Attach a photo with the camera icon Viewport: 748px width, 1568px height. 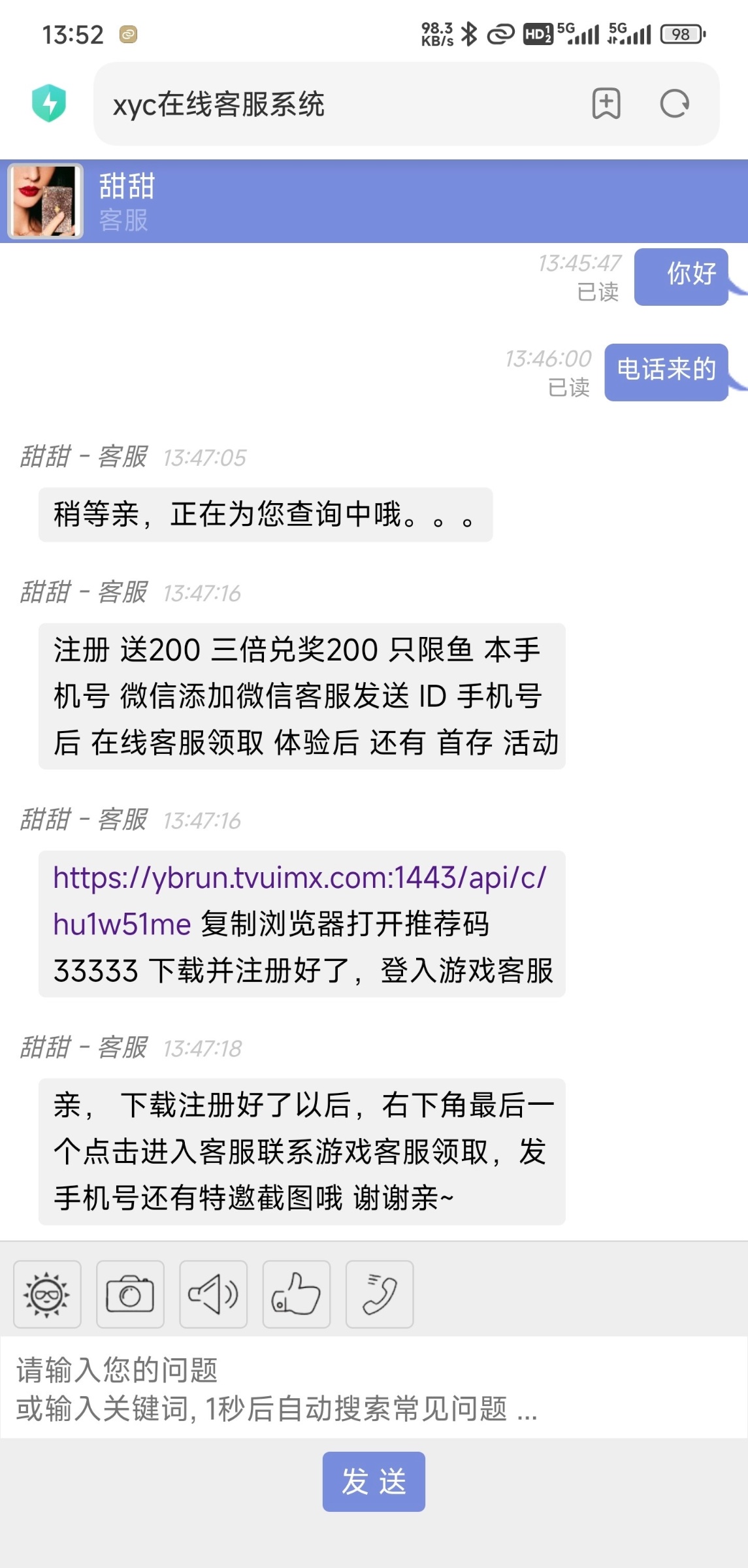(130, 1294)
